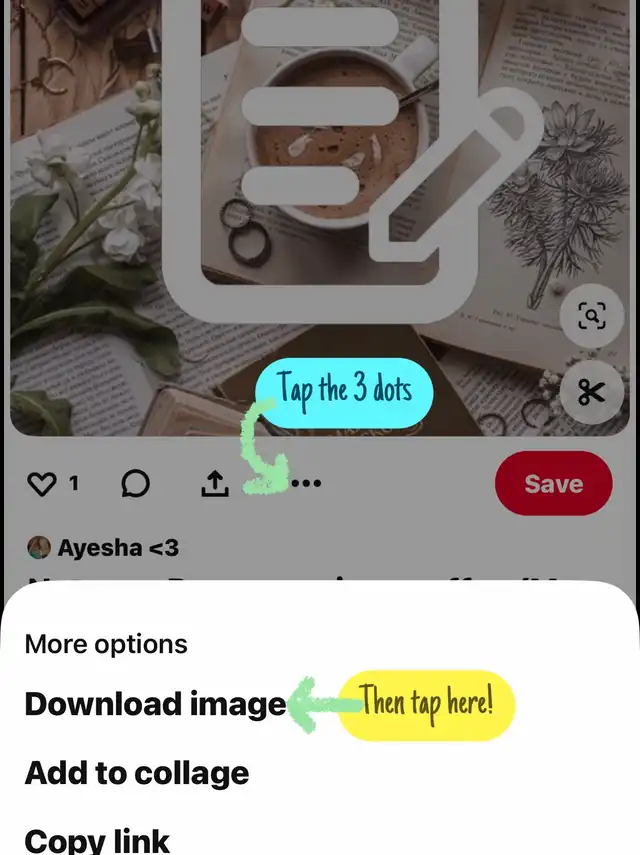Open the comments bubble icon

coord(135,483)
